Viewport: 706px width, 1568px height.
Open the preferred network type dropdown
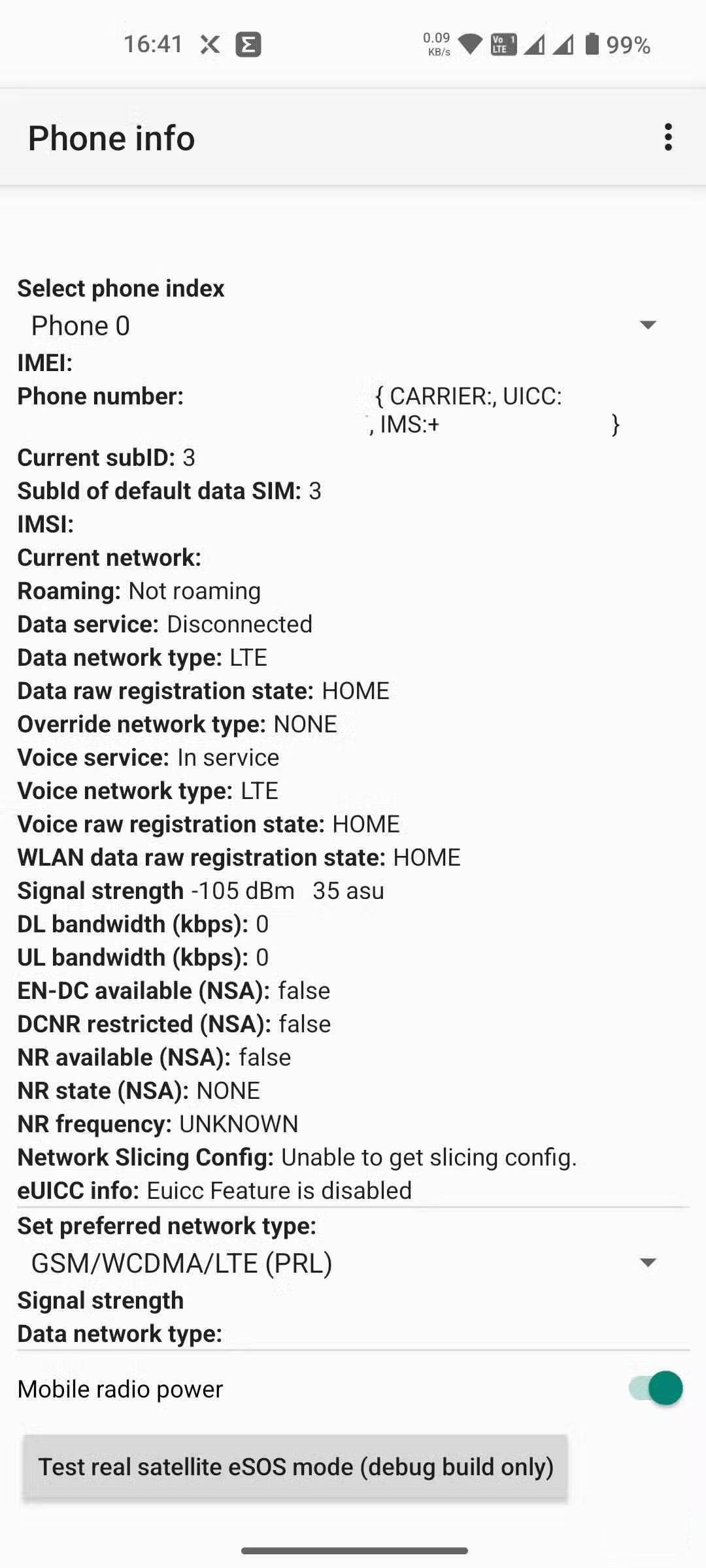pos(343,1263)
